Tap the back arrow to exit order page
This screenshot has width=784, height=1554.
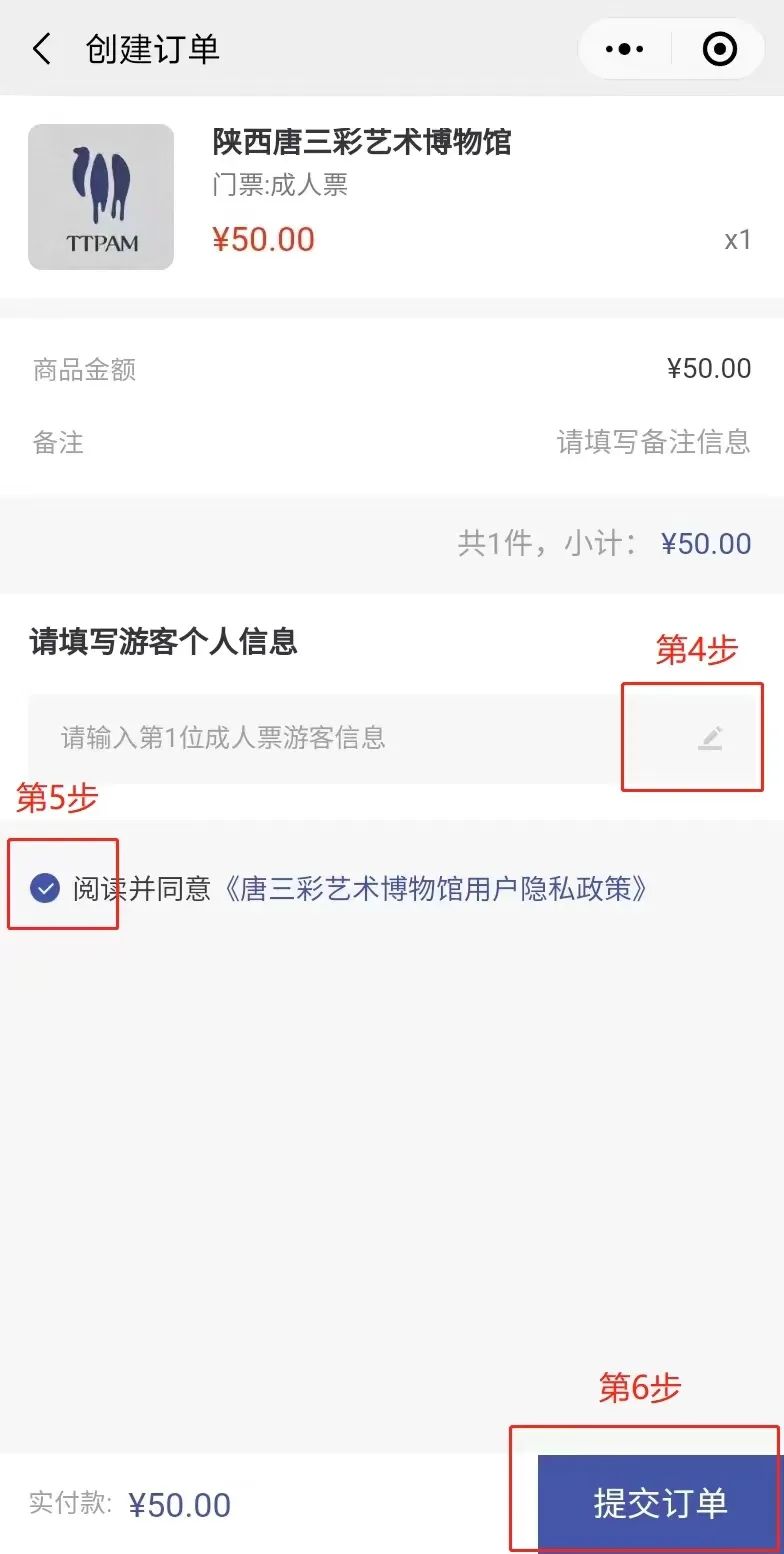pyautogui.click(x=40, y=47)
